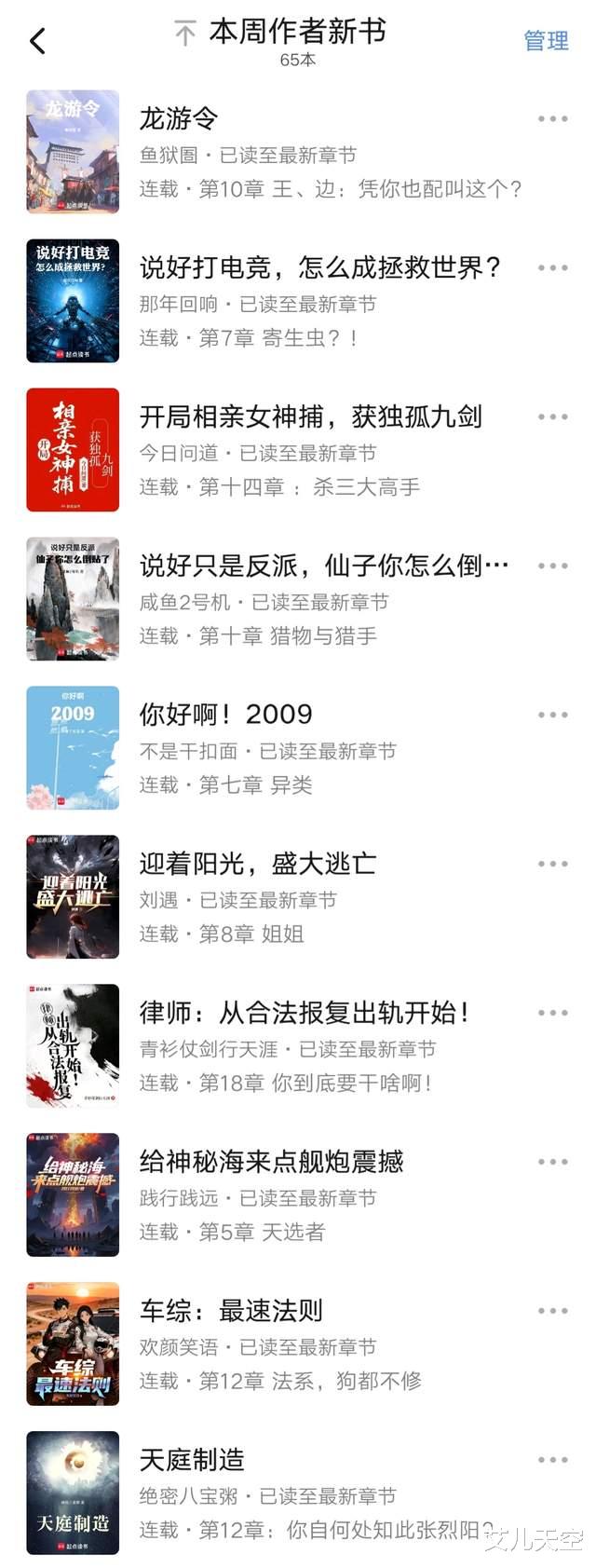Viewport: 596px width, 1568px height.
Task: Open the book 你好啊！2009
Action: click(225, 716)
